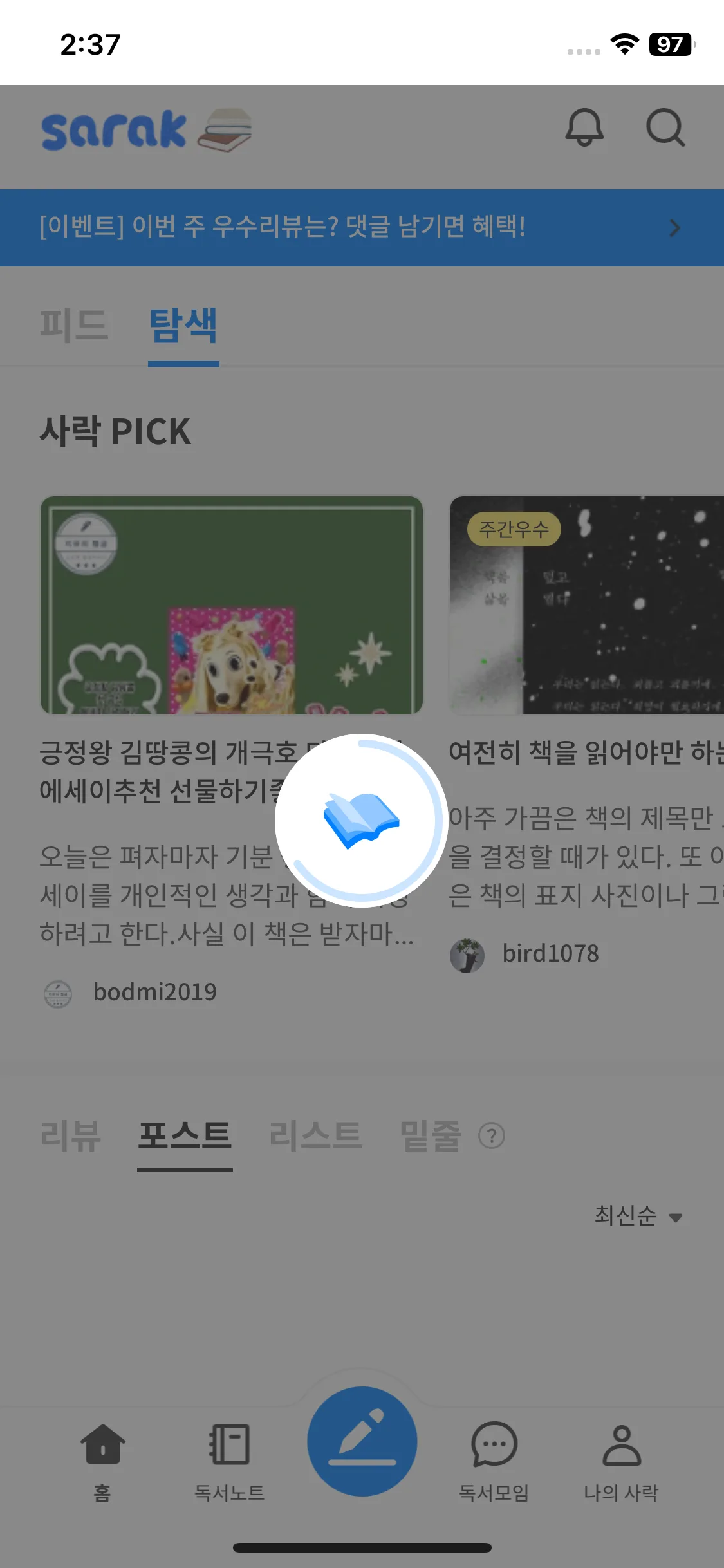This screenshot has width=724, height=1568.
Task: Open the notifications bell
Action: 584,128
